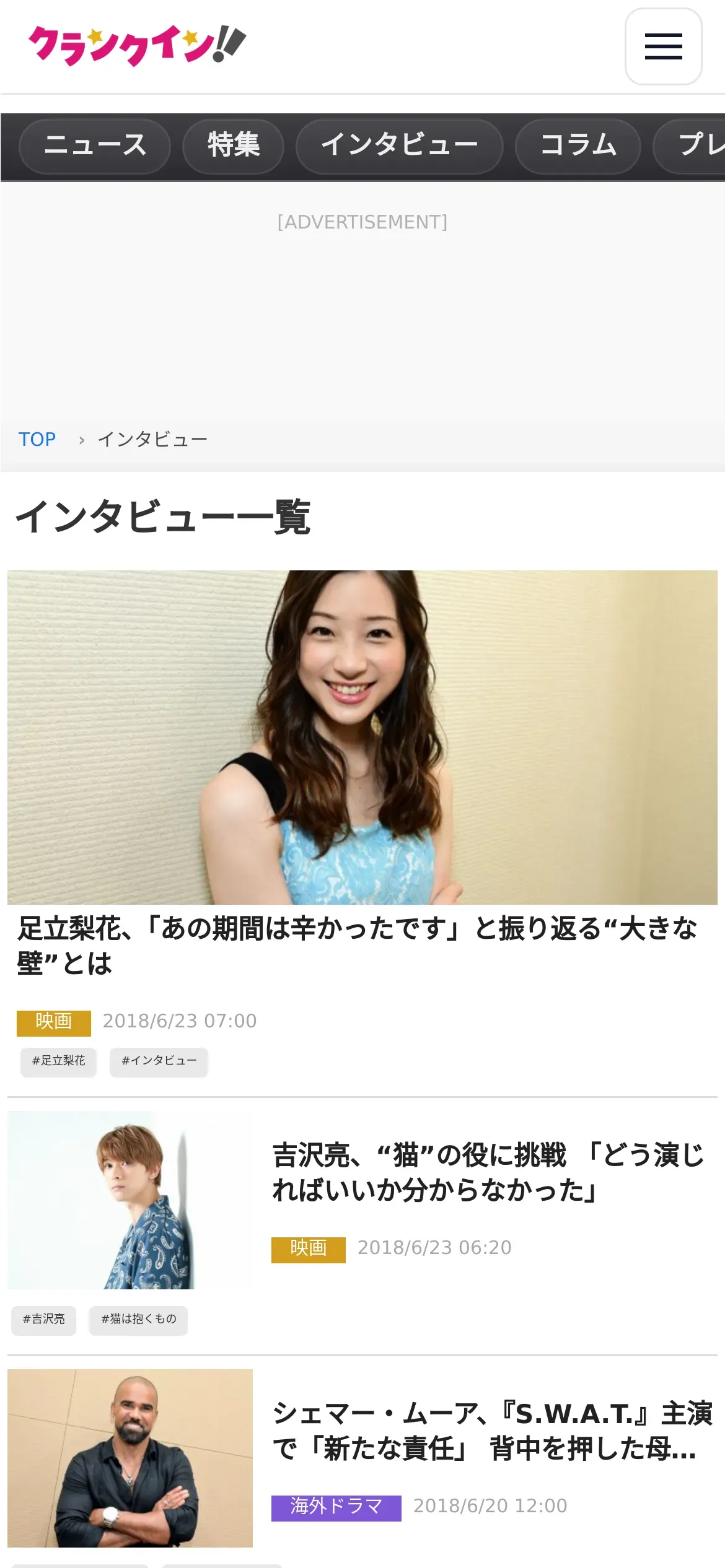This screenshot has width=725, height=1568.
Task: Tap the #吉沢亮 tag chip
Action: 43,1319
